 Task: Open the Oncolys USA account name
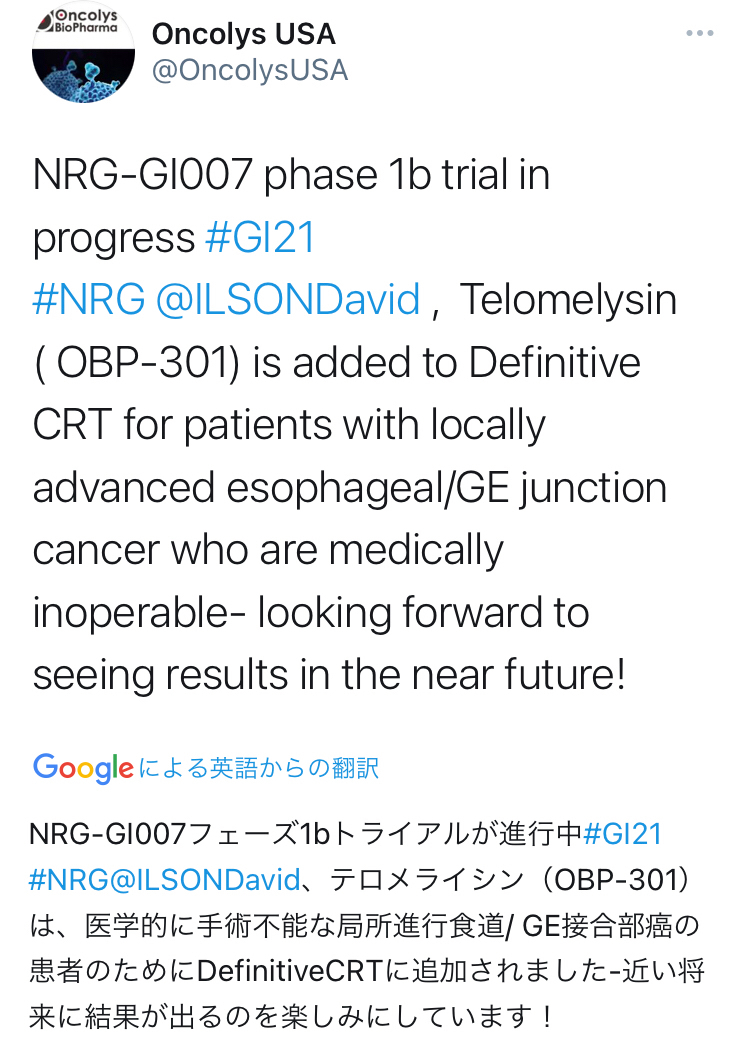click(x=243, y=34)
